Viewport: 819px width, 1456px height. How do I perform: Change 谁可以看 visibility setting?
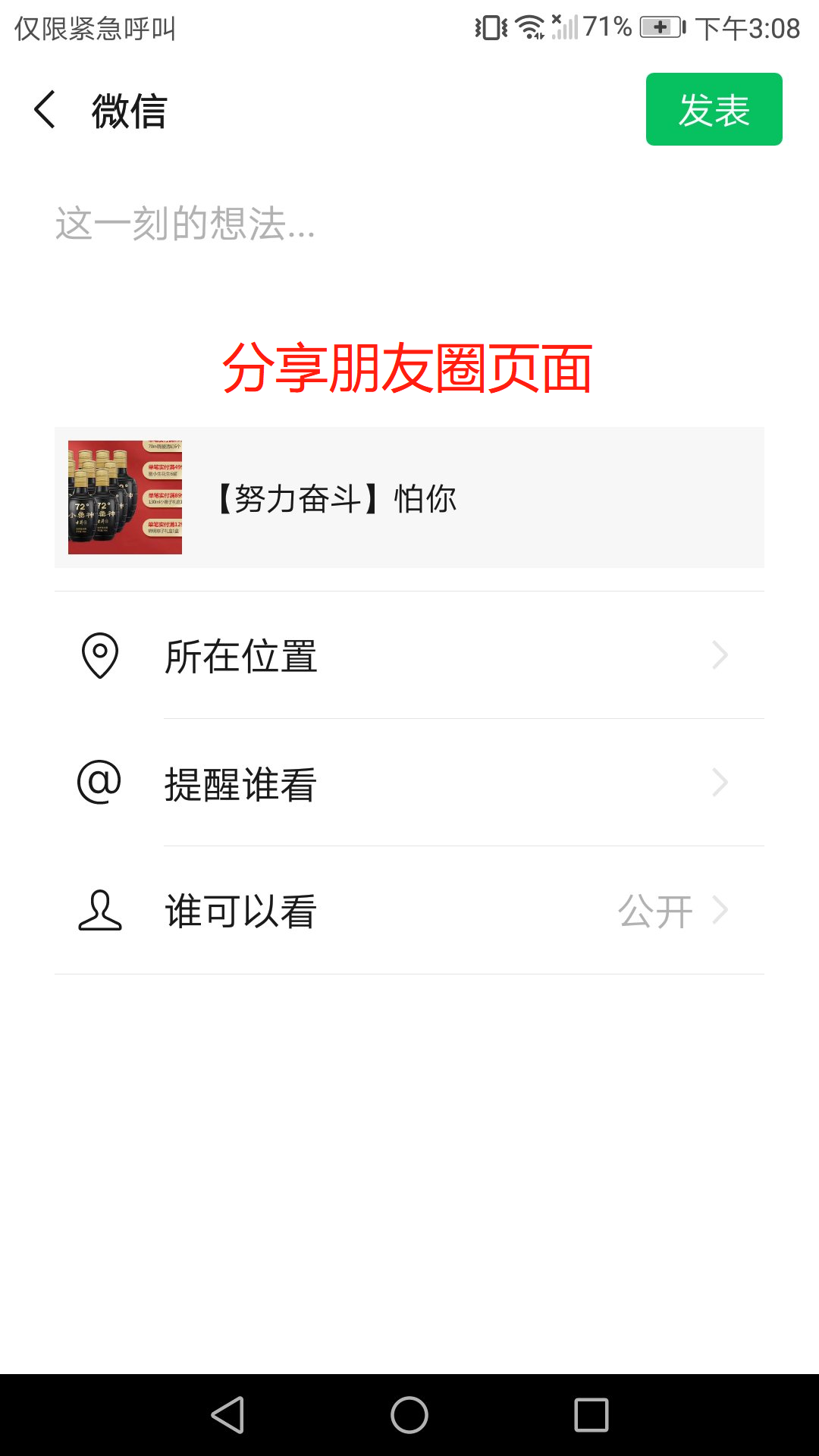(x=409, y=911)
